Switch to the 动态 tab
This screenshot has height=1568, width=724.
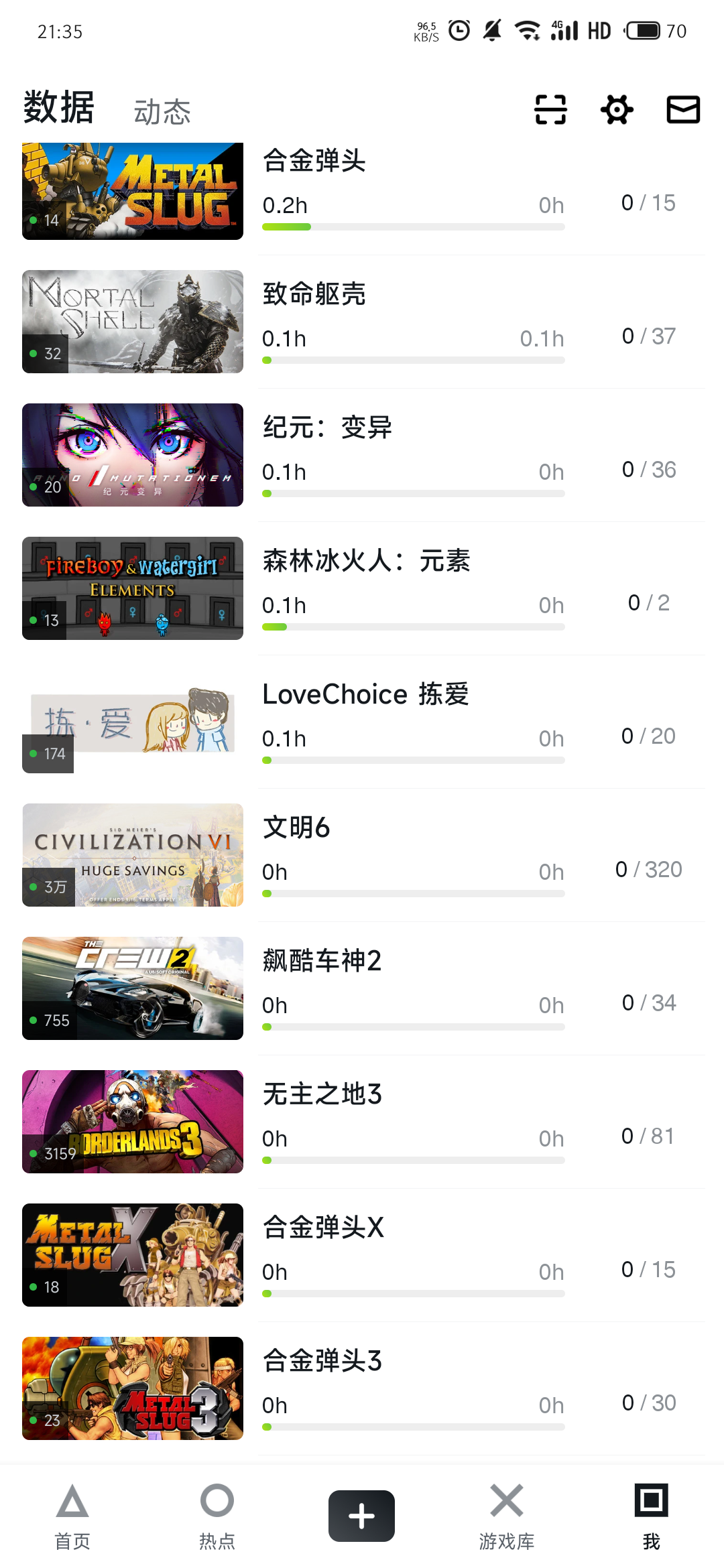point(162,112)
